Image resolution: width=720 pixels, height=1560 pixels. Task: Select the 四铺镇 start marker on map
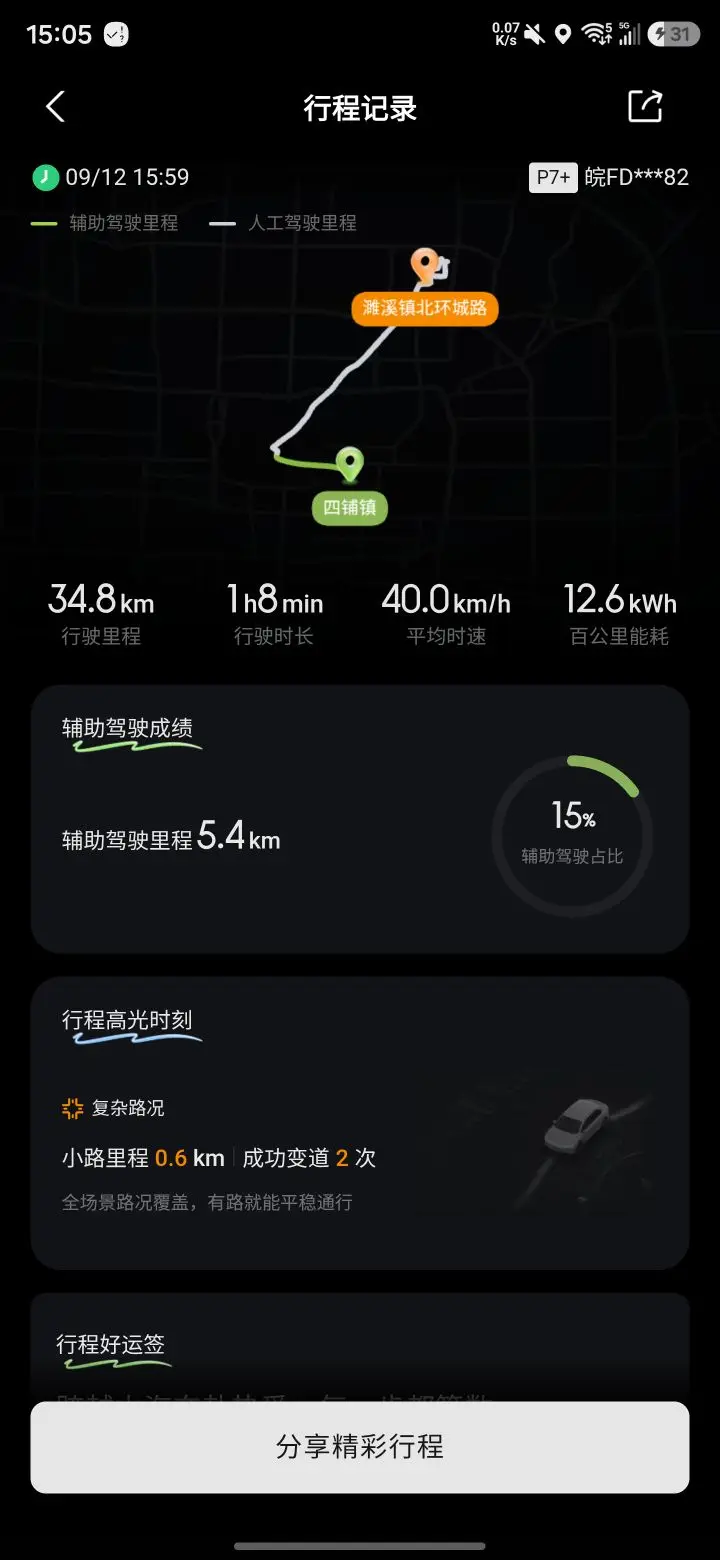349,508
